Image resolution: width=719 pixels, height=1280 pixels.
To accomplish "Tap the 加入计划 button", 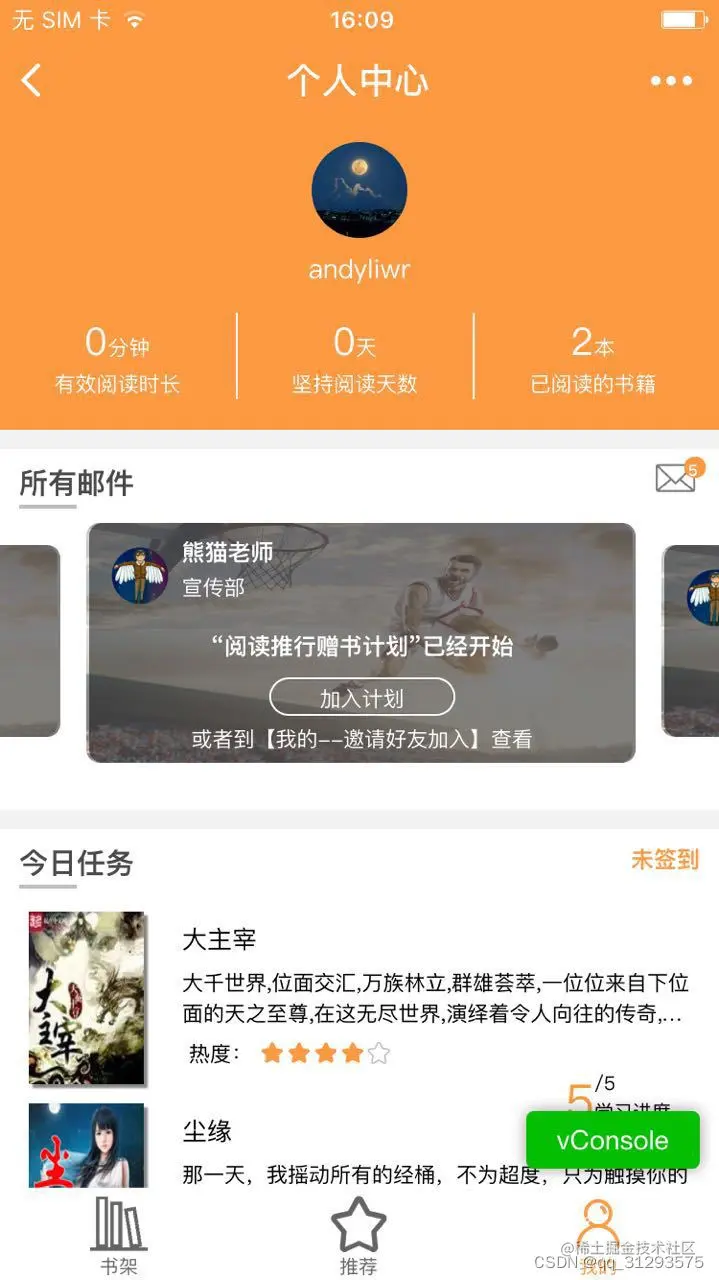I will point(362,697).
